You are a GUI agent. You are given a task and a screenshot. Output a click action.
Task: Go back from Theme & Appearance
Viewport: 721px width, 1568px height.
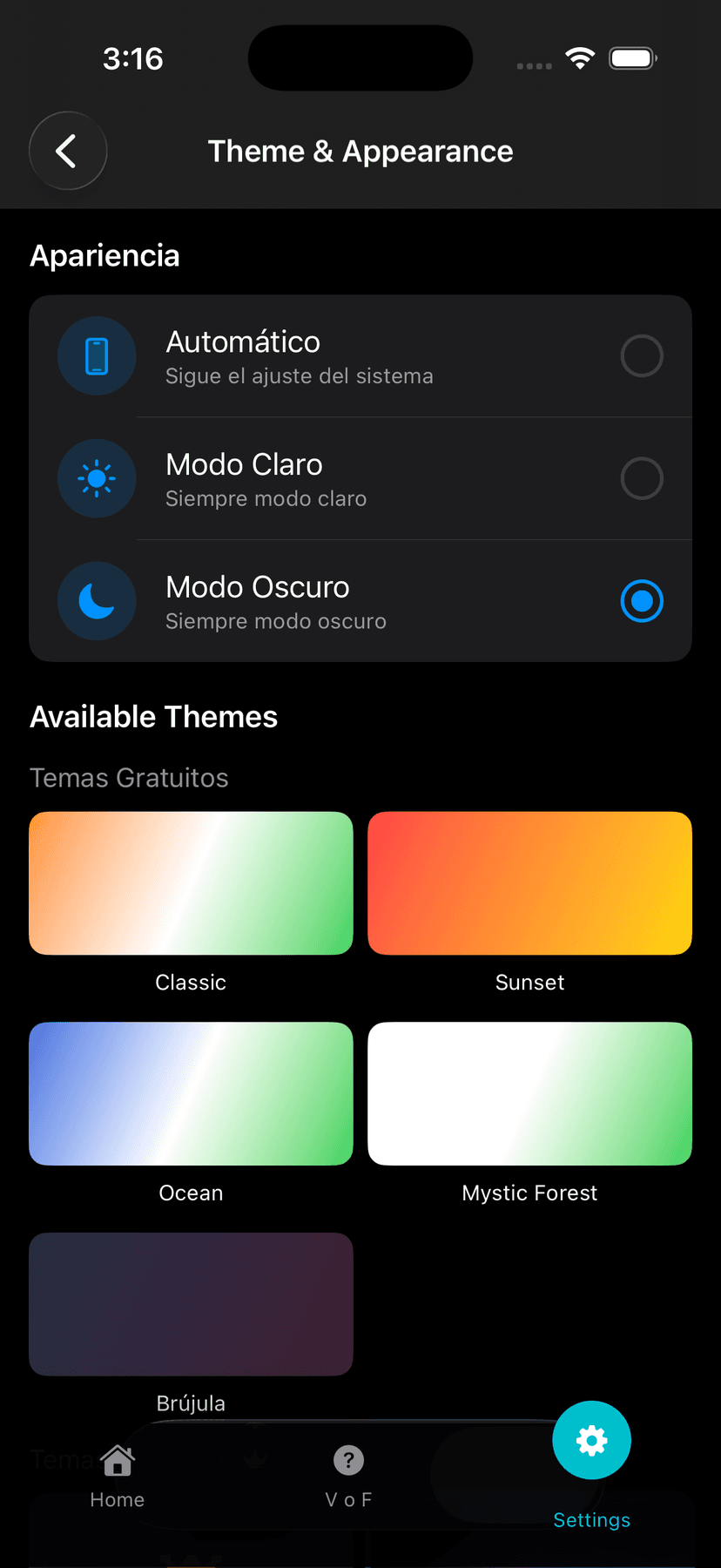tap(68, 151)
